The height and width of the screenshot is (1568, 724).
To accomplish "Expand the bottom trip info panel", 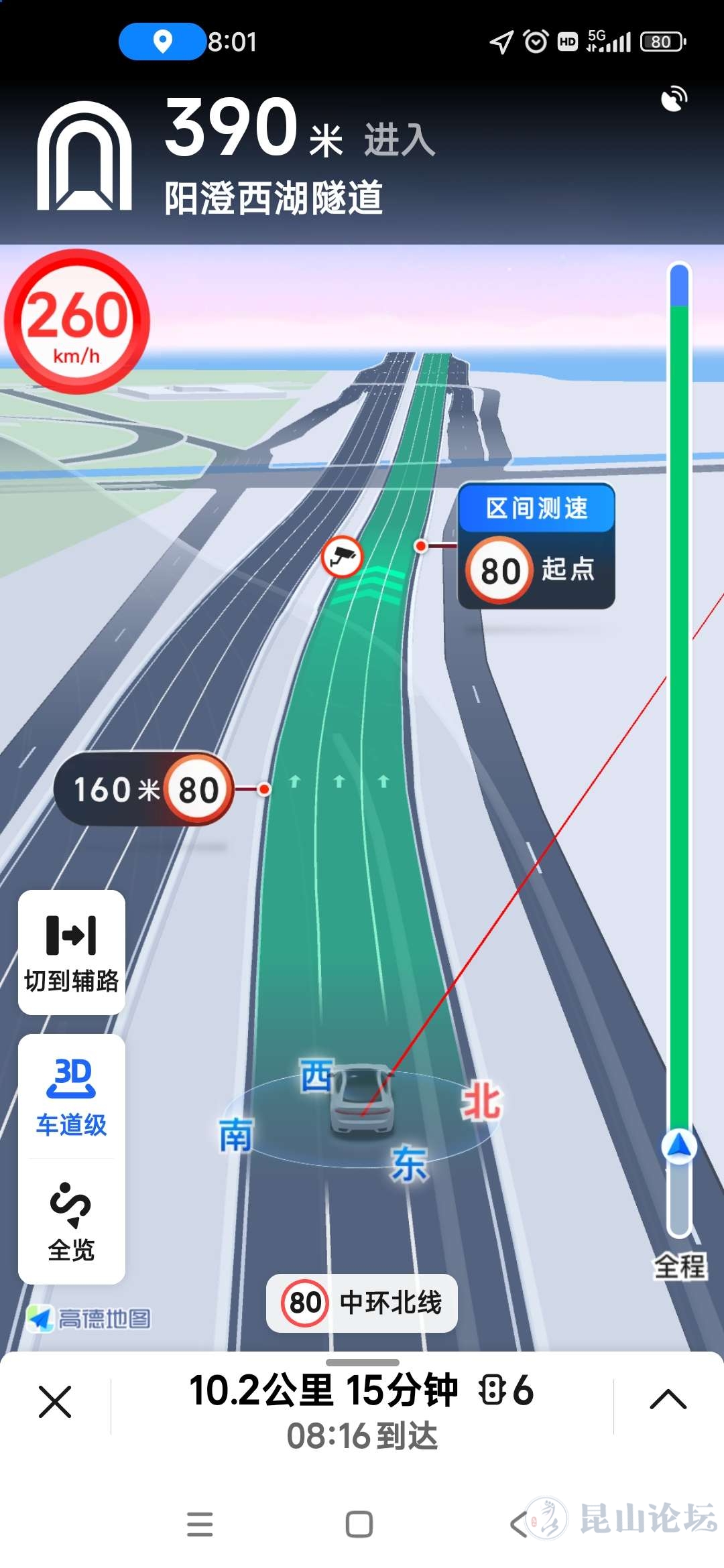I will (x=668, y=1399).
